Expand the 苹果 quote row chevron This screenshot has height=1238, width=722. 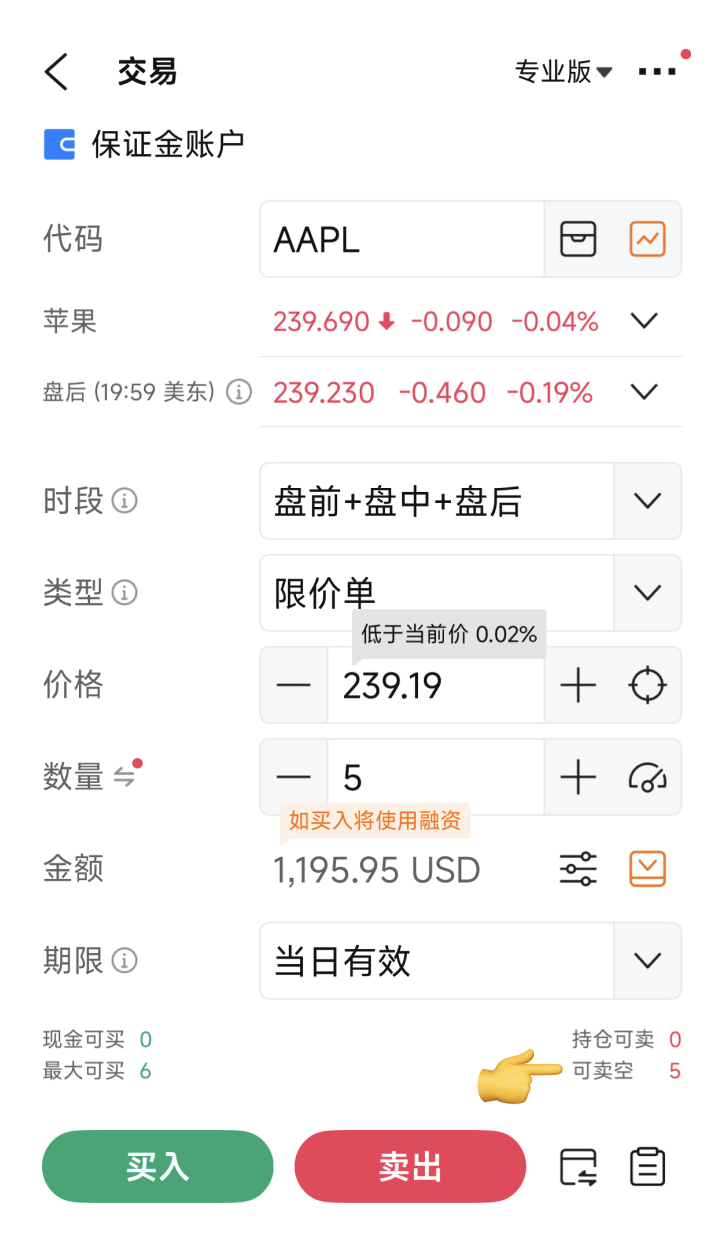point(645,321)
